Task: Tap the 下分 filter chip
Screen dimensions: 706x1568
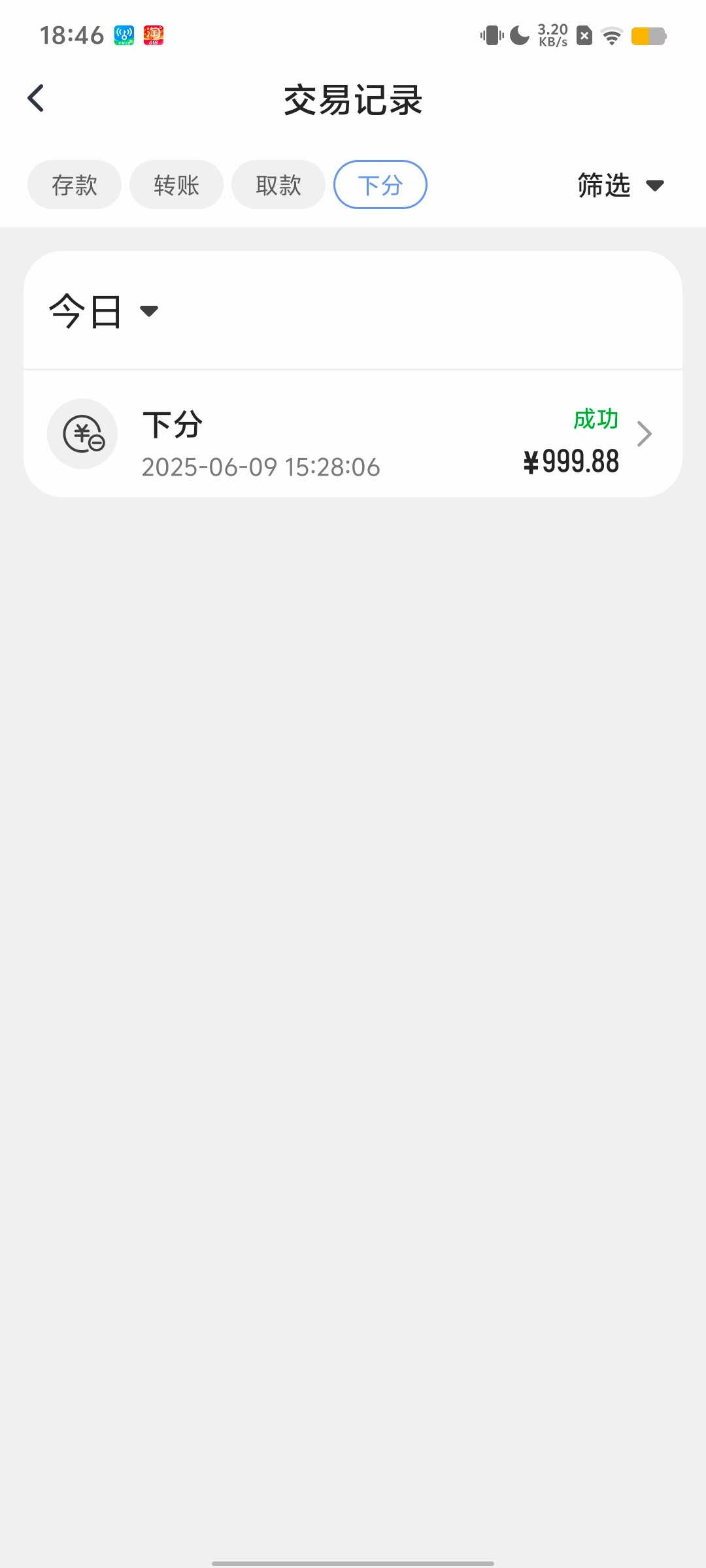Action: [380, 185]
